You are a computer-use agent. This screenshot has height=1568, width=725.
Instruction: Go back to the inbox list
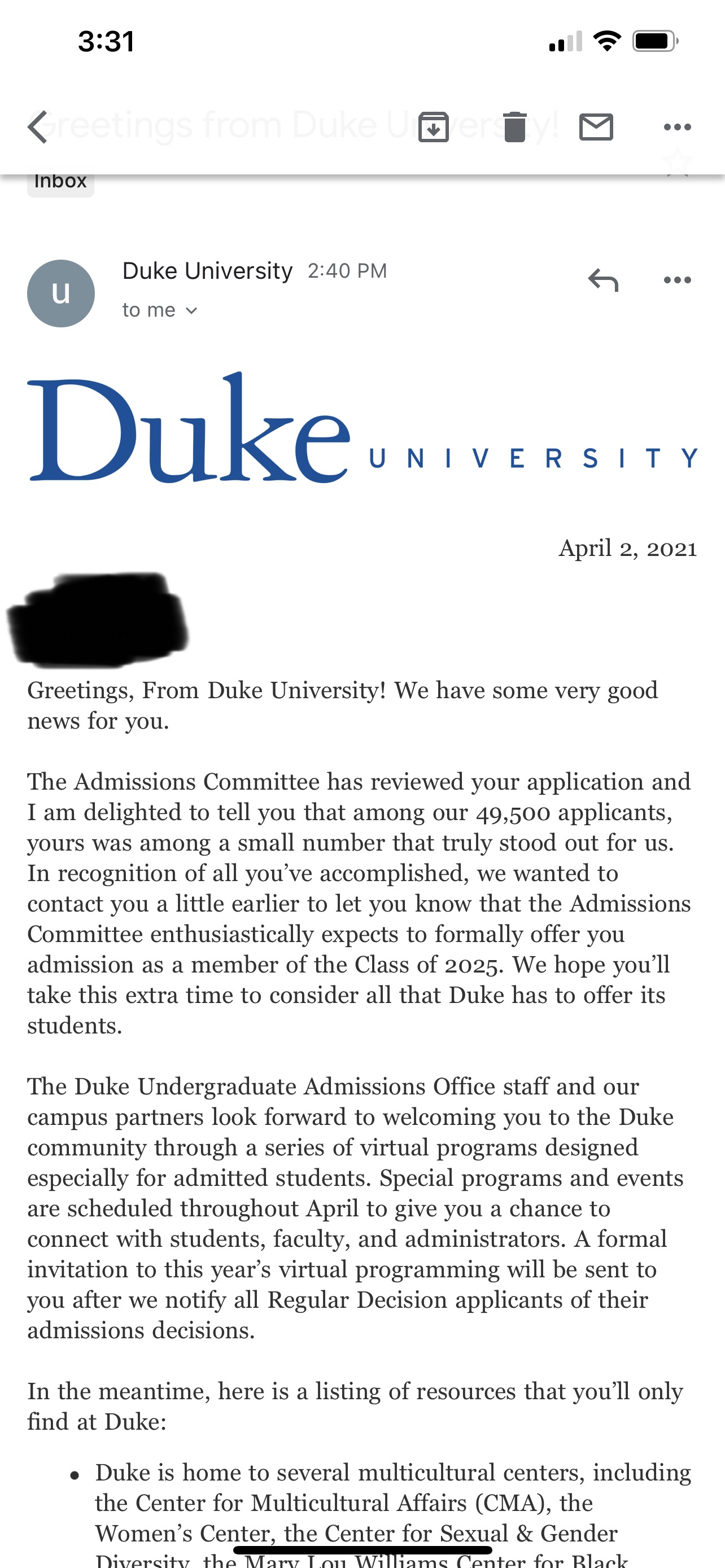38,127
